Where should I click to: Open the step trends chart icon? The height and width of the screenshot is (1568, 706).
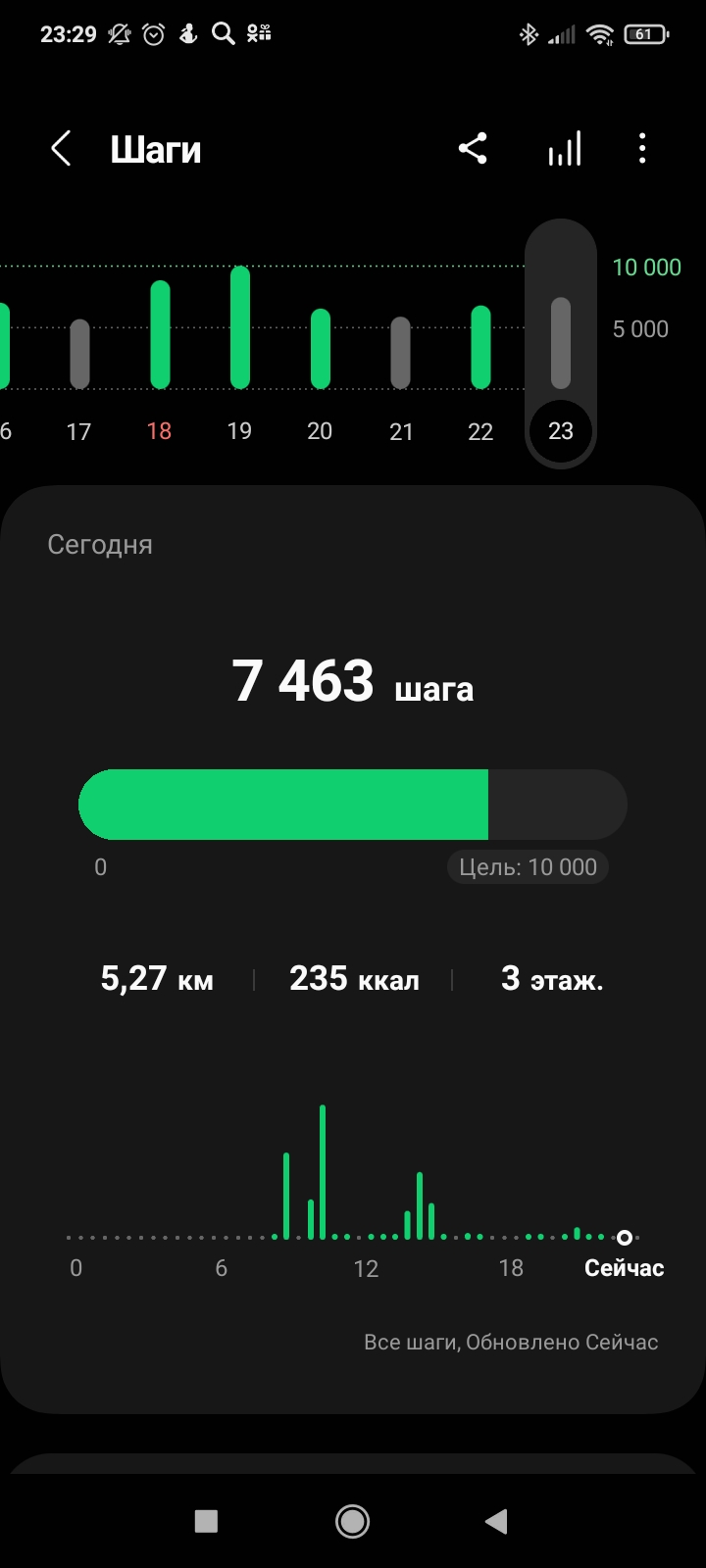(564, 150)
